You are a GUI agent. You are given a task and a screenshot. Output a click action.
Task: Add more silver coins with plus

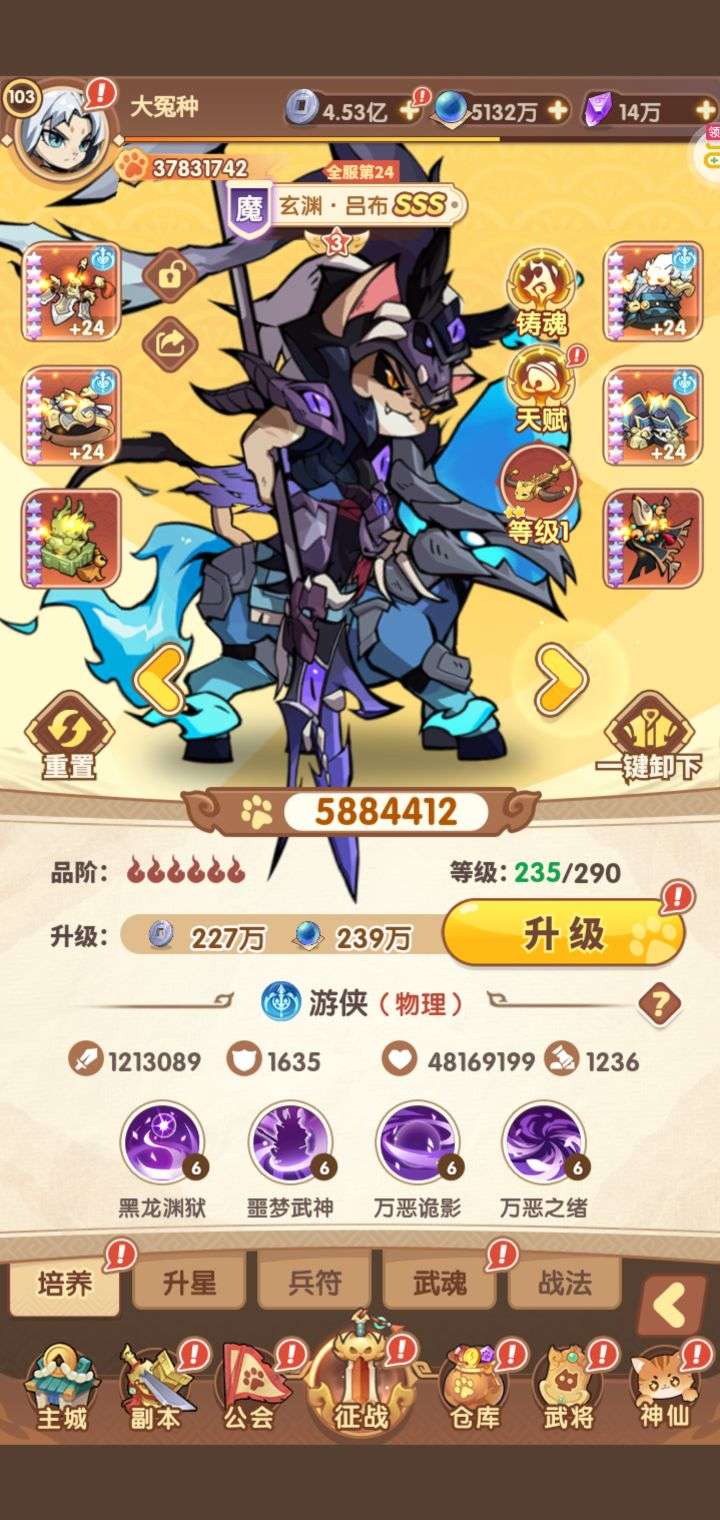pyautogui.click(x=409, y=110)
